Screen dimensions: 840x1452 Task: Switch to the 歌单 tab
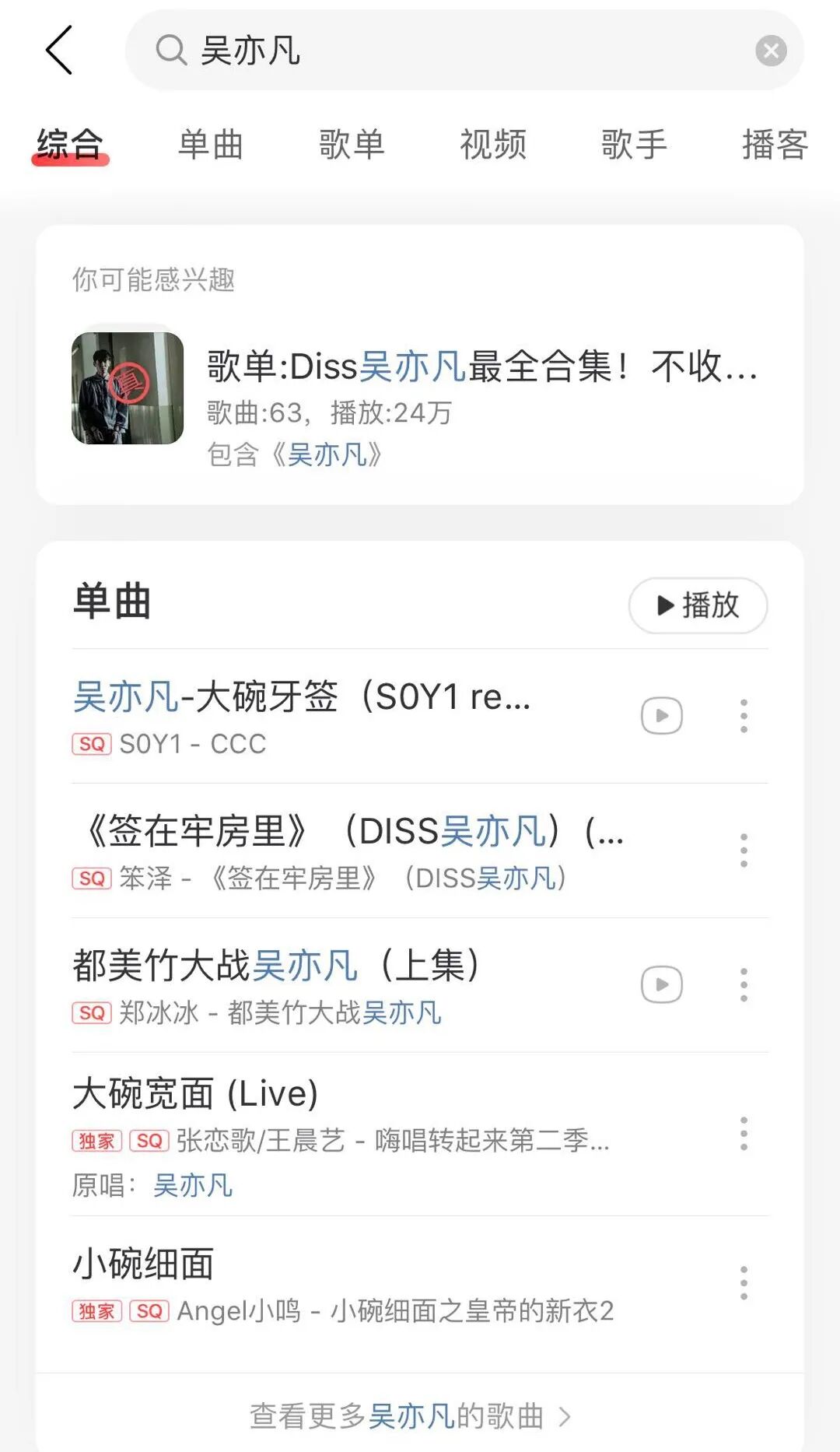(352, 145)
